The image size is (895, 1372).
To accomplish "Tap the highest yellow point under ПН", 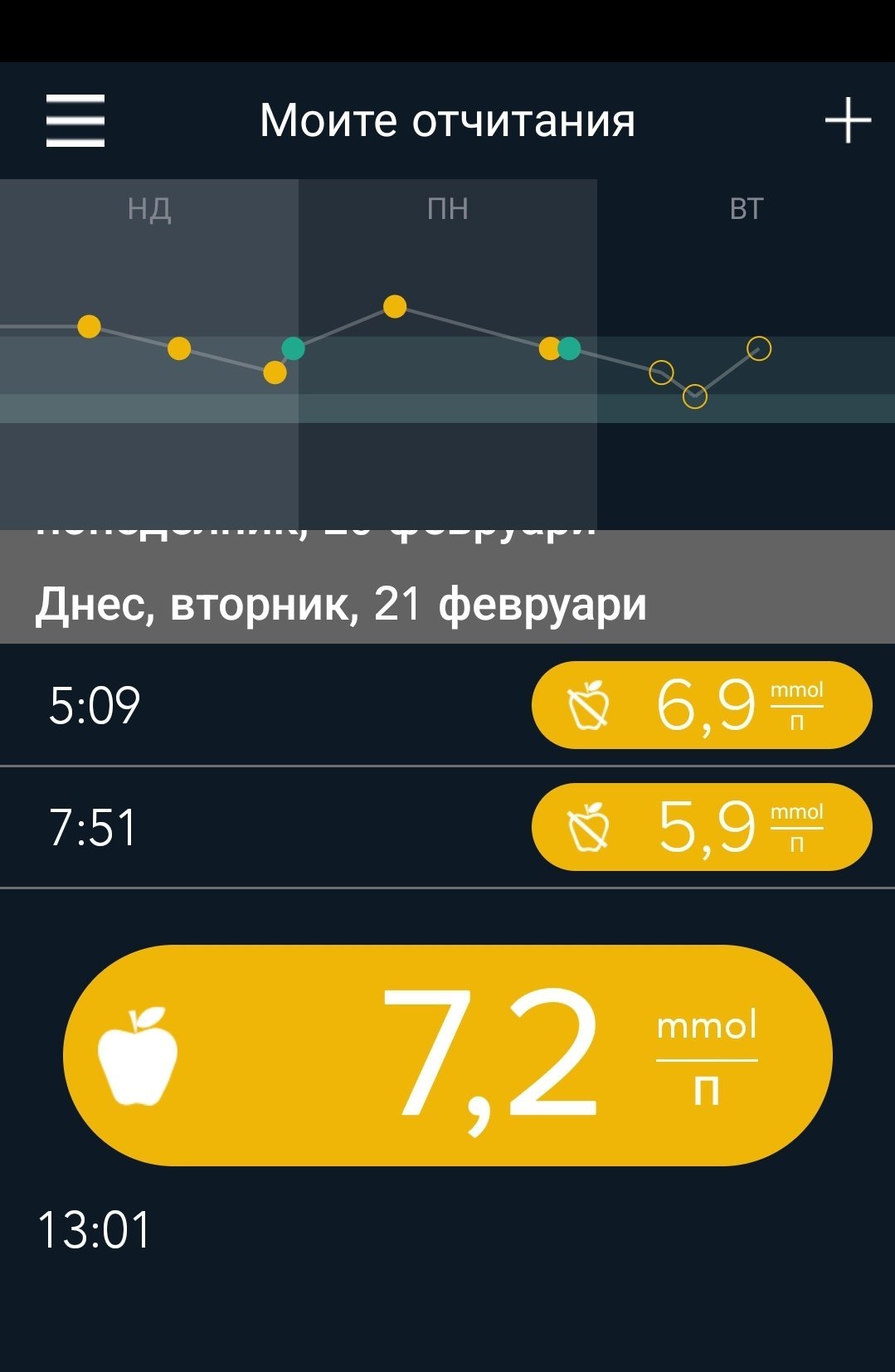I will (x=395, y=306).
